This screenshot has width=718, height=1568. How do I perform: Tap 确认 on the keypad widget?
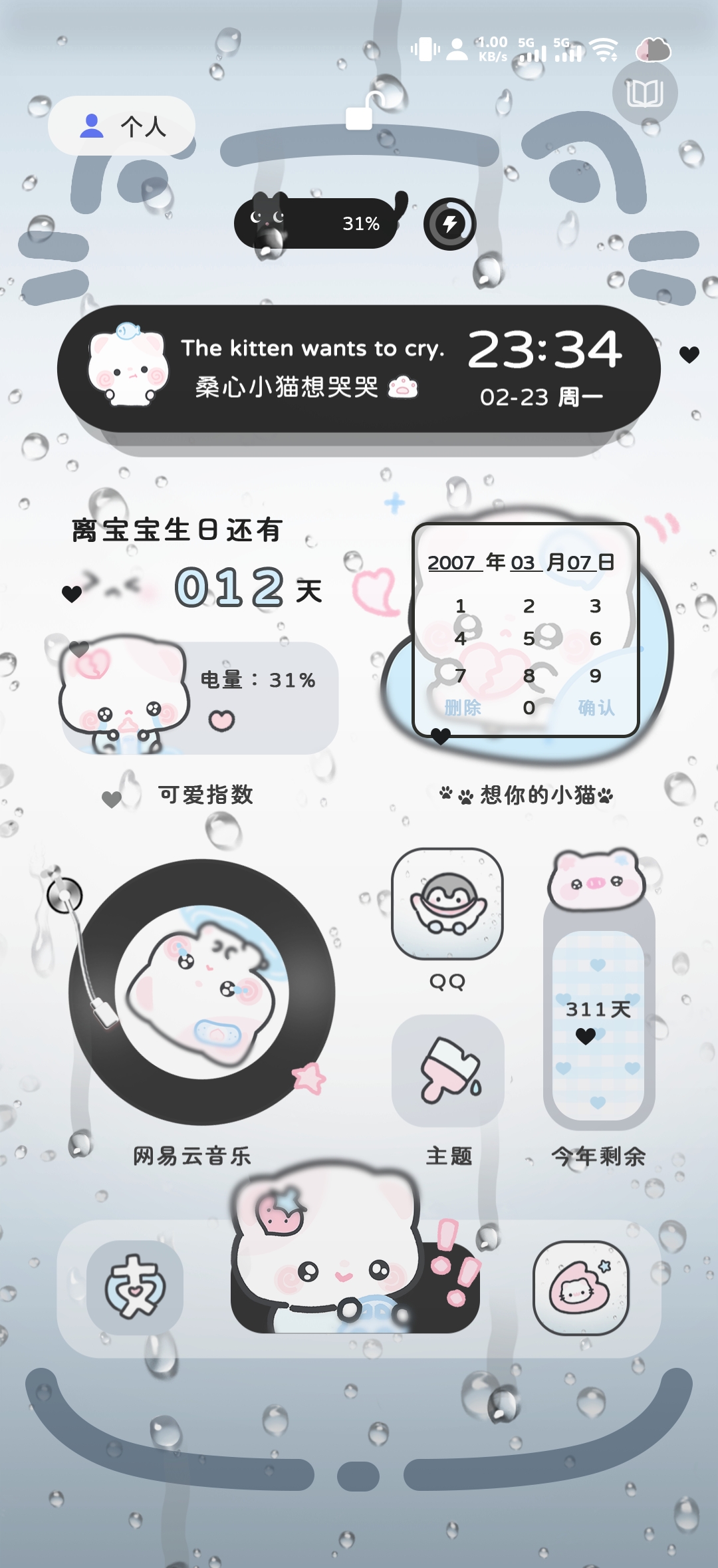(x=596, y=708)
